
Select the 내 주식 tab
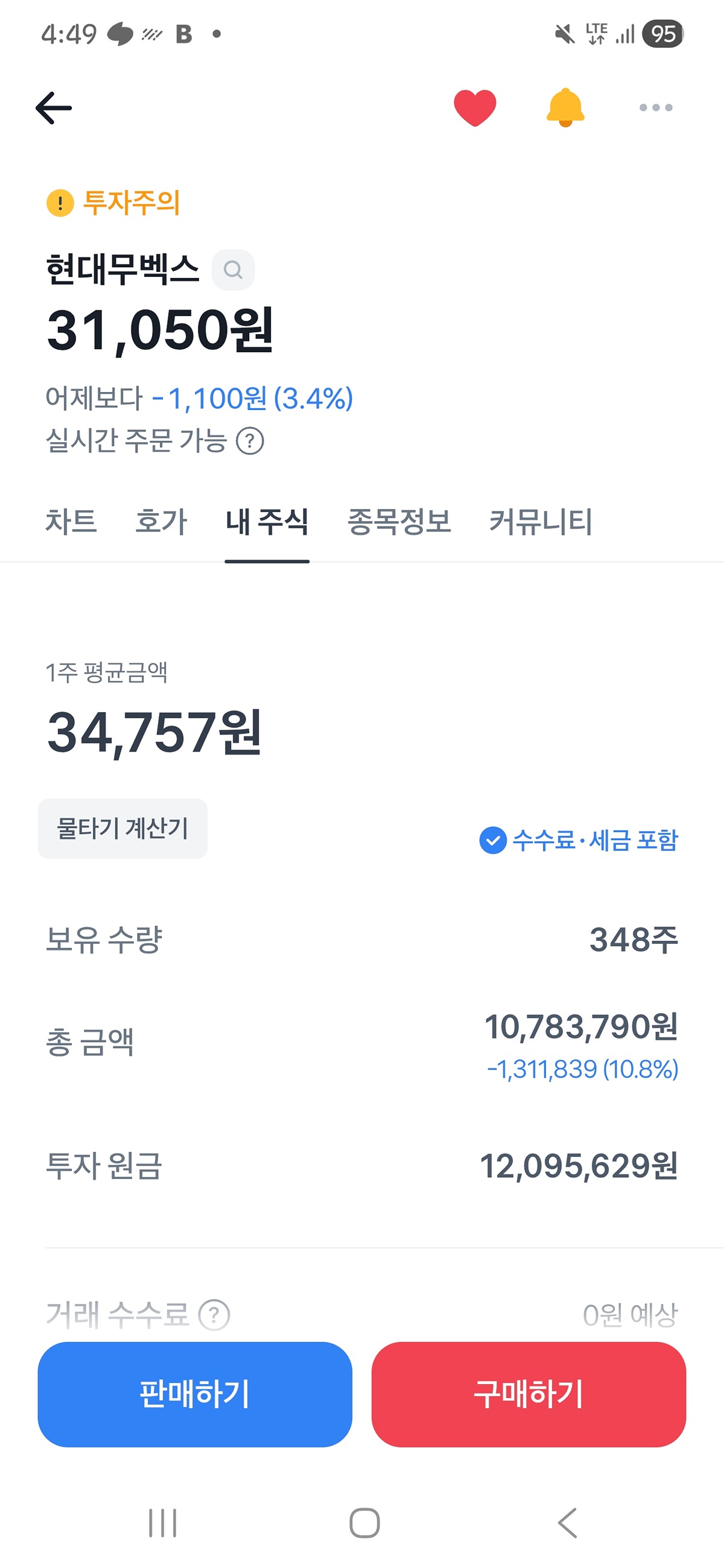(267, 522)
